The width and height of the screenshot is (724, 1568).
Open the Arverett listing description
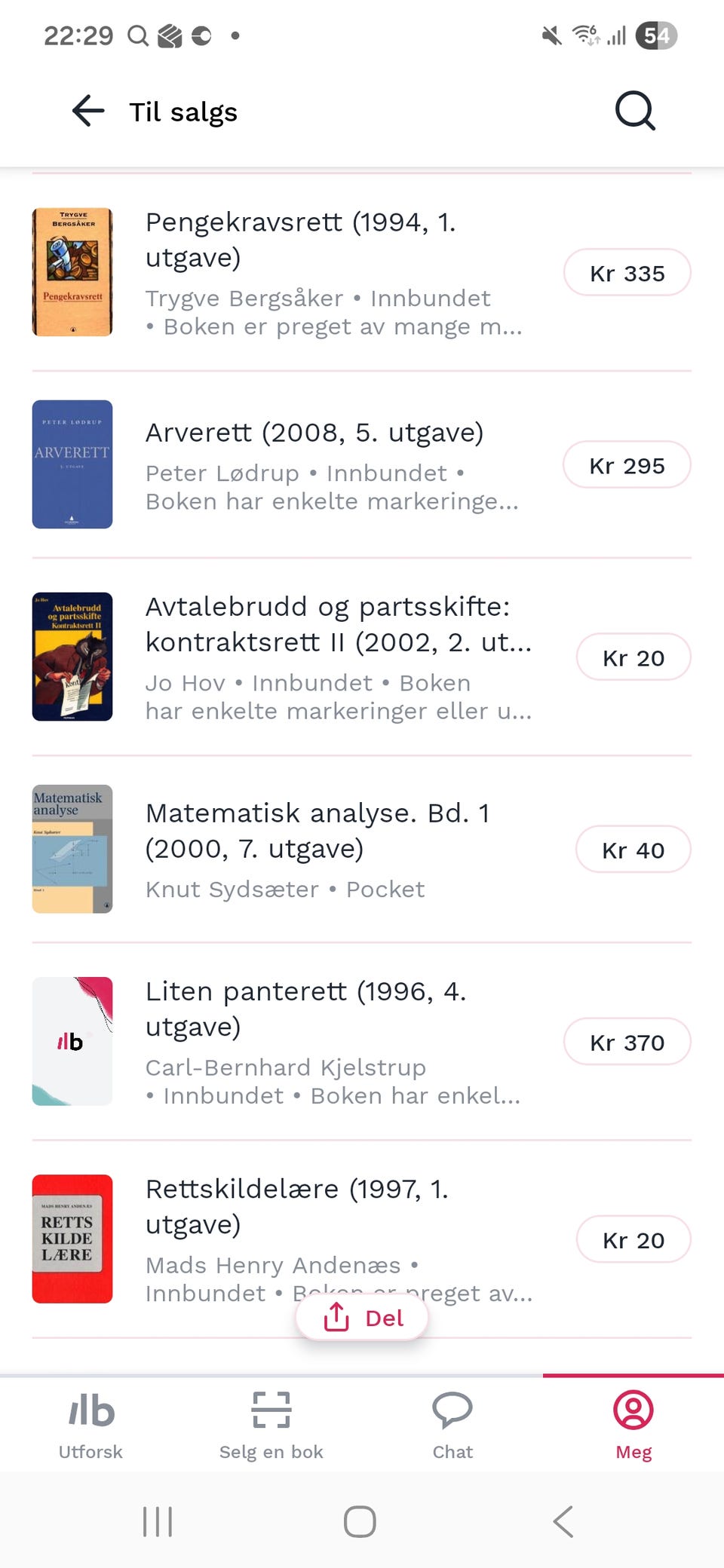click(x=332, y=487)
